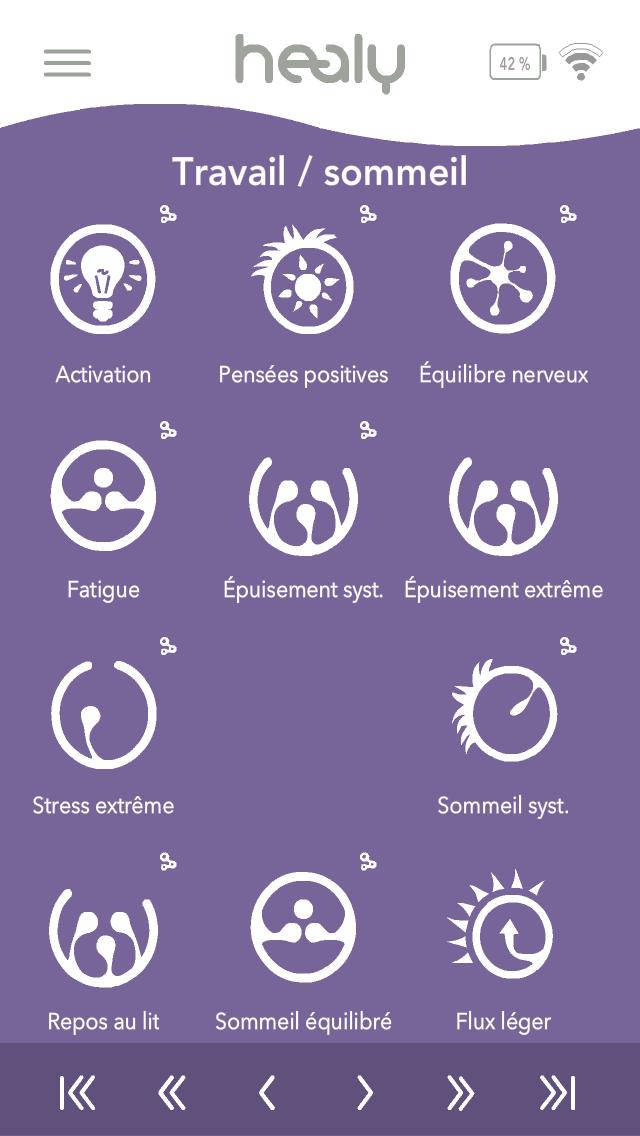The width and height of the screenshot is (640, 1136).
Task: Skip forward several pages
Action: [x=460, y=1093]
